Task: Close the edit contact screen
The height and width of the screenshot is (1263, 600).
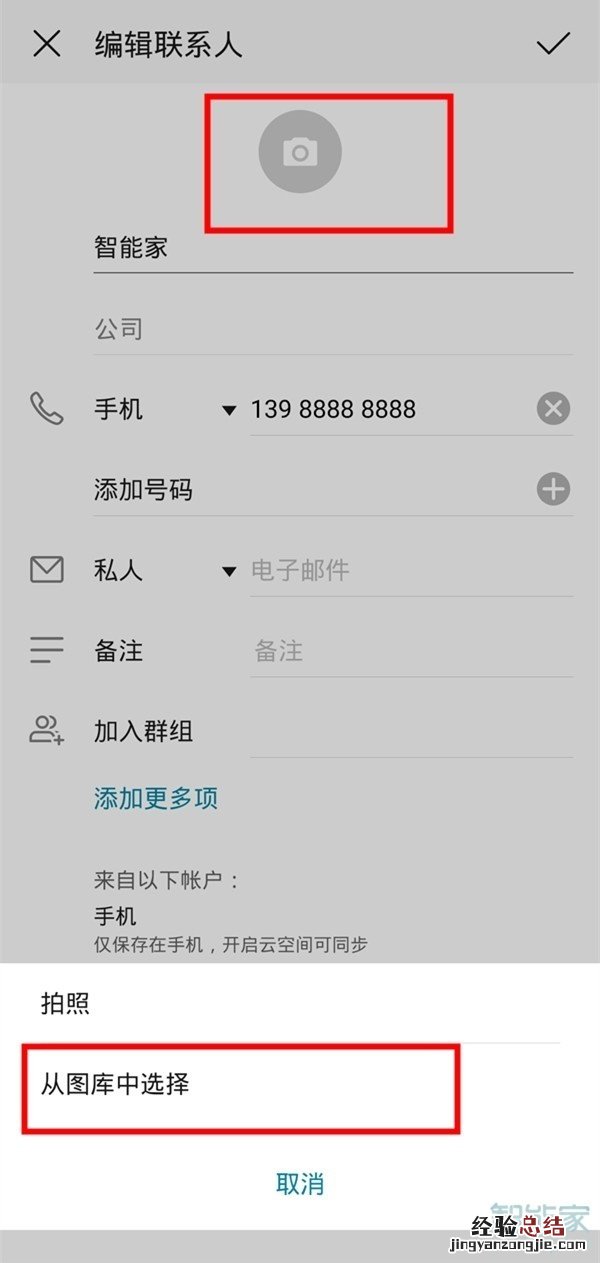Action: 47,44
